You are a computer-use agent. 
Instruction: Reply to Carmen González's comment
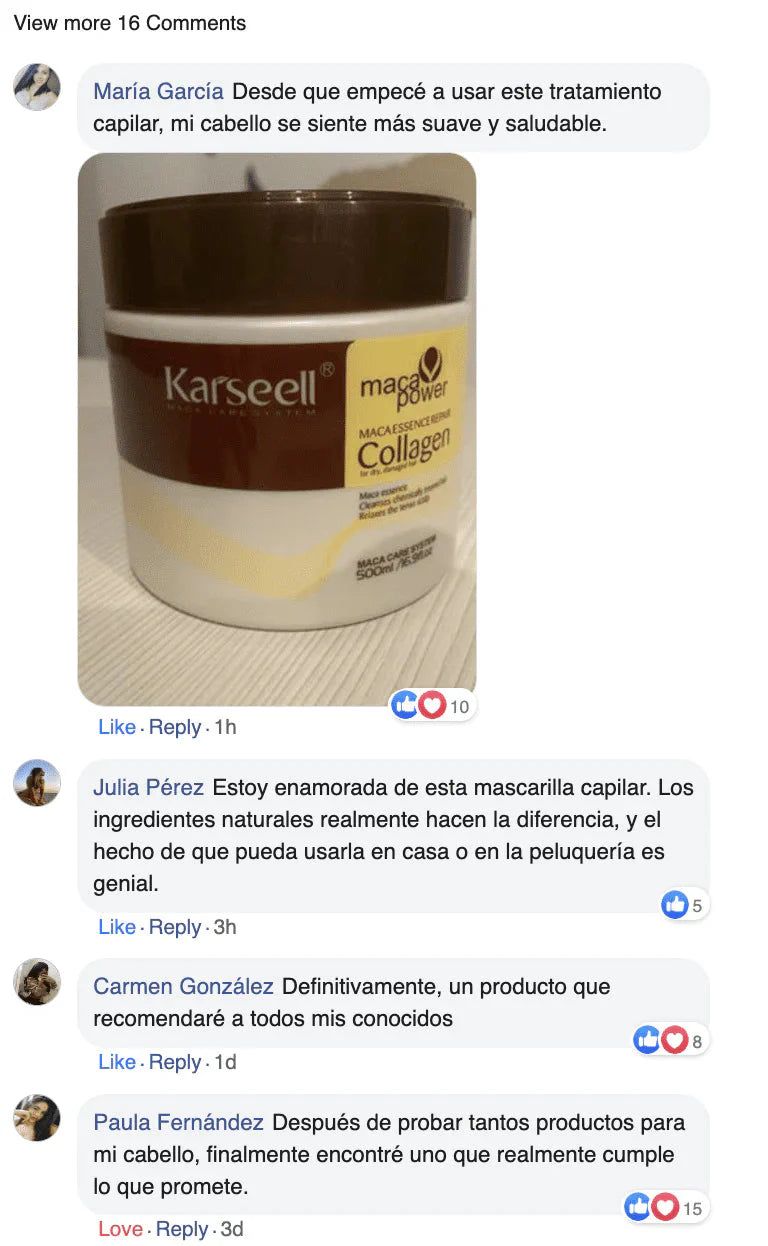click(175, 1062)
